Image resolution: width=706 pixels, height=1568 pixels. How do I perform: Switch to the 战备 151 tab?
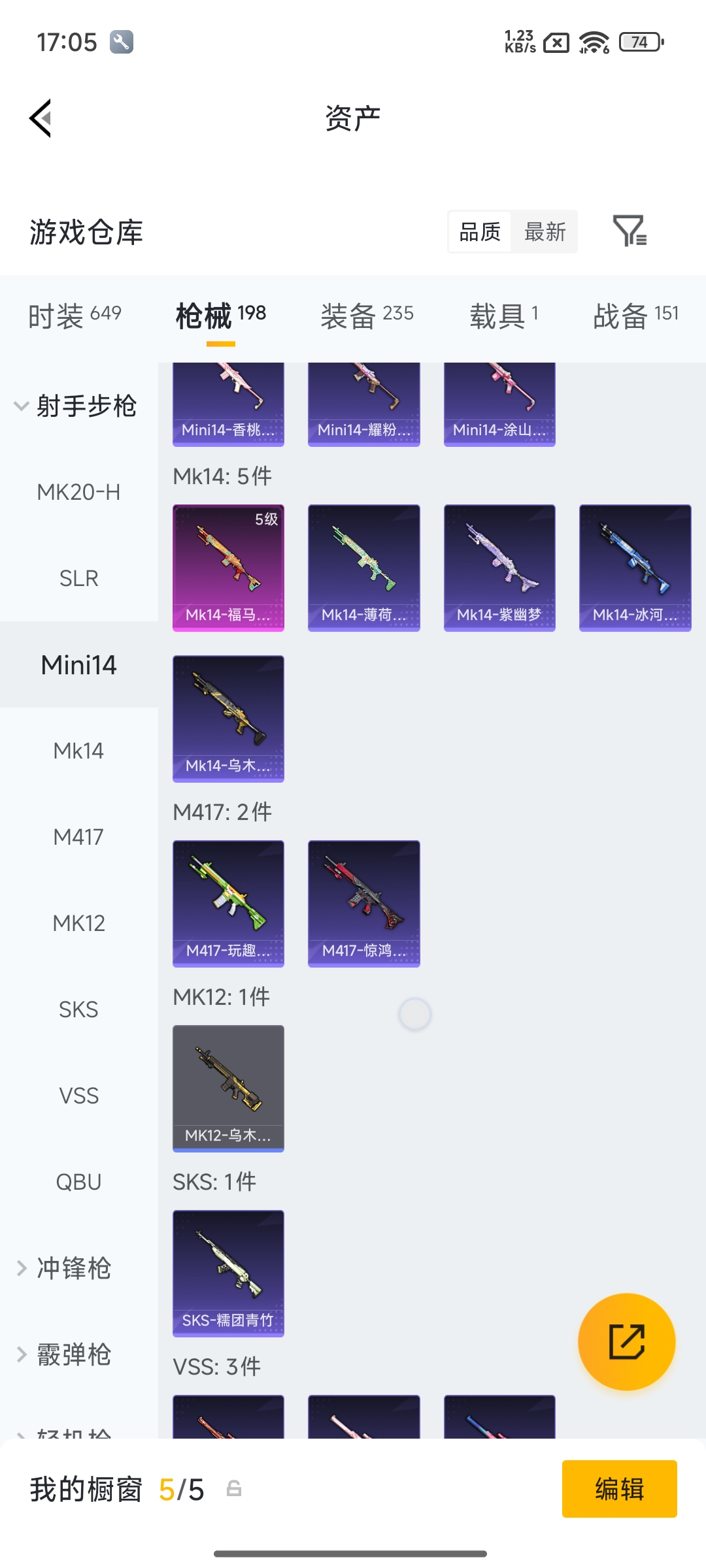click(635, 316)
